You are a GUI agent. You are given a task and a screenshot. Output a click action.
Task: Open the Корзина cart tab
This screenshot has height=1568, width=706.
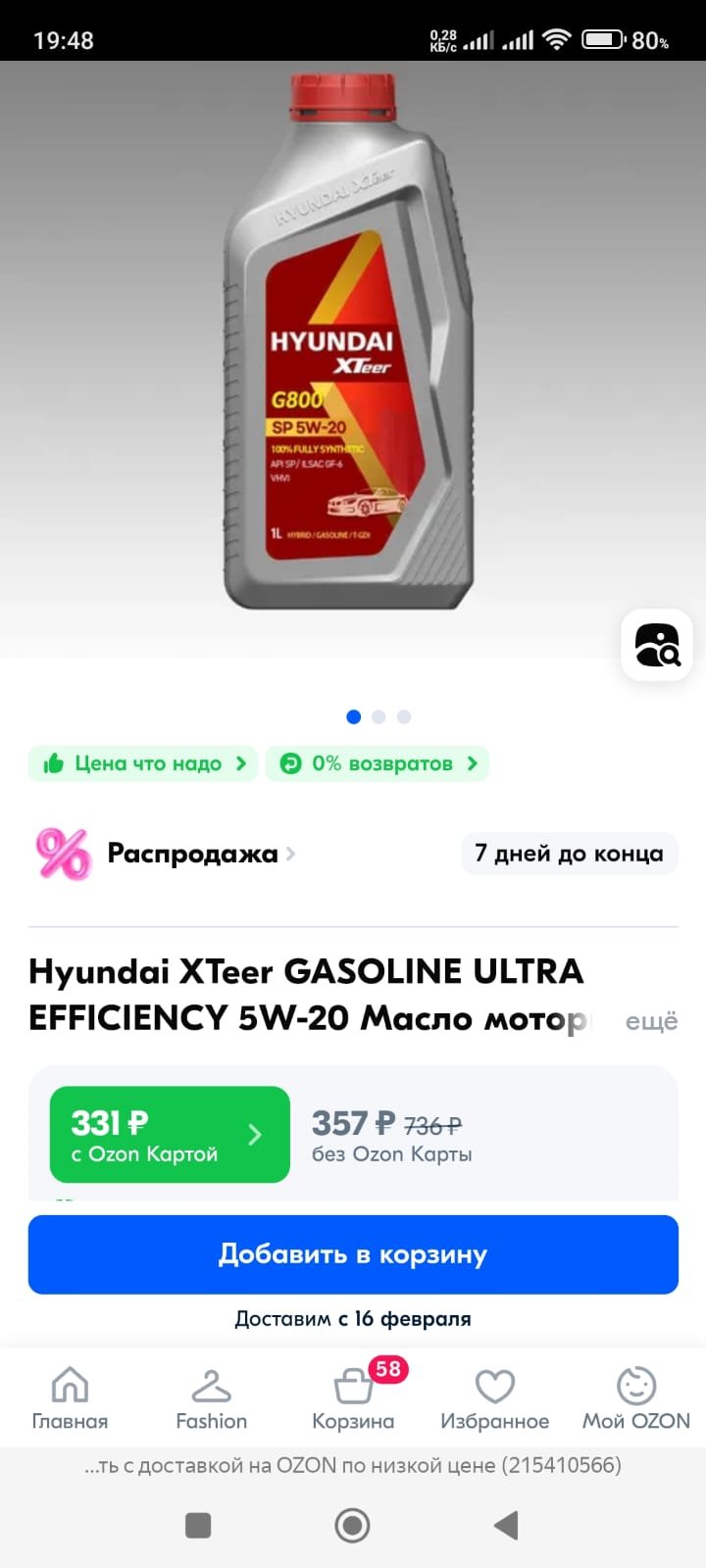(x=353, y=1399)
